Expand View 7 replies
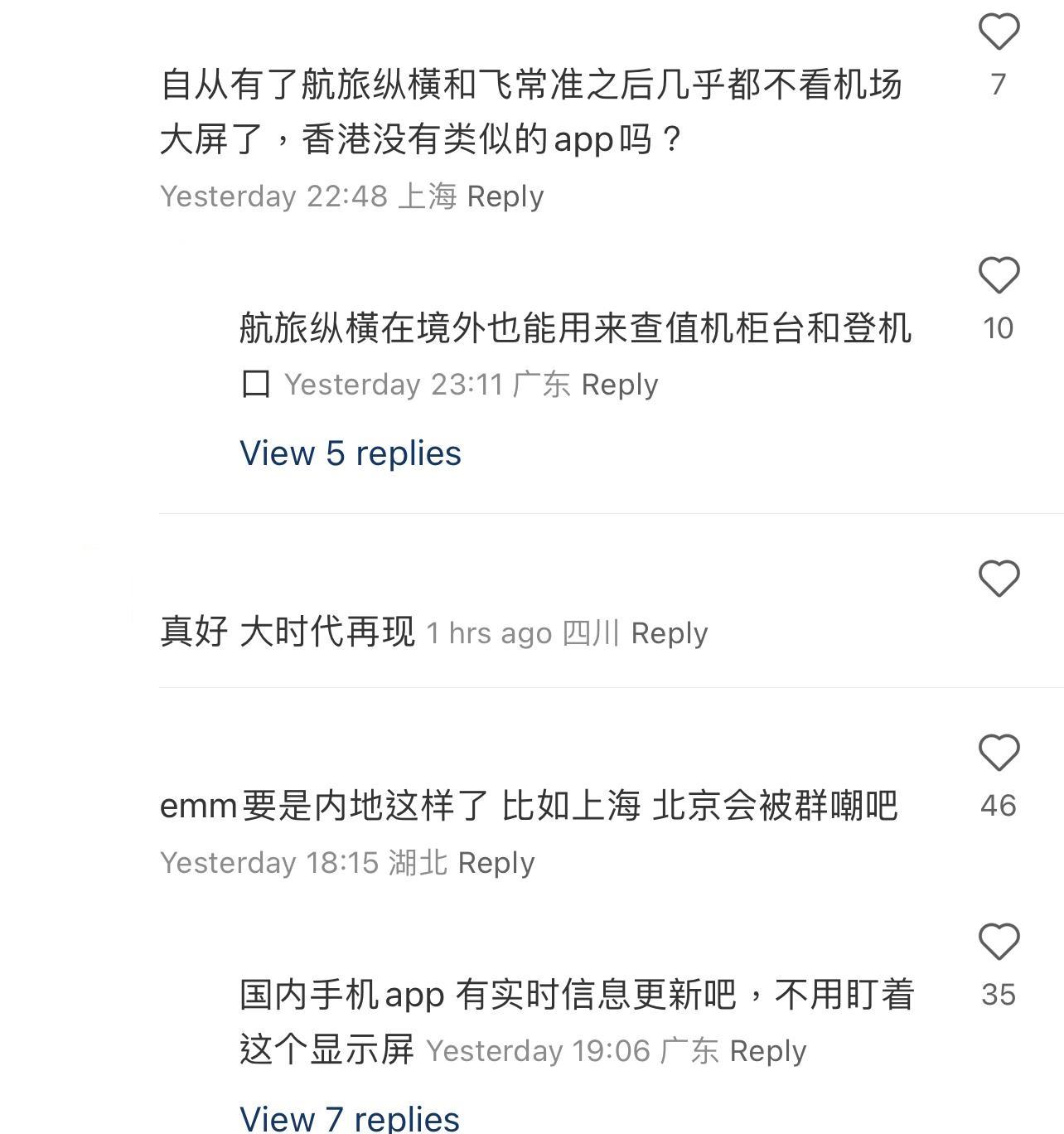The width and height of the screenshot is (1064, 1134). point(350,1119)
